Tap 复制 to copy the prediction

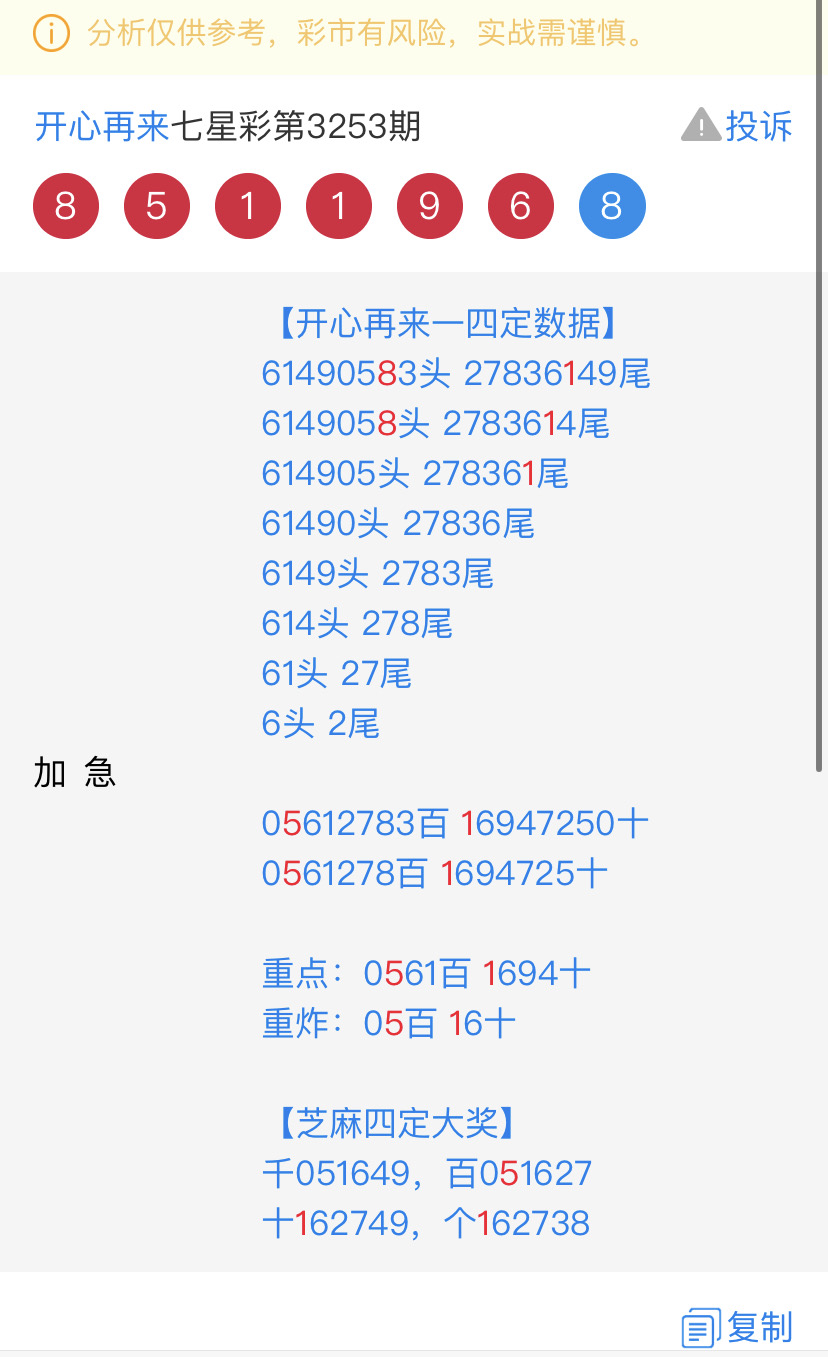[738, 1328]
